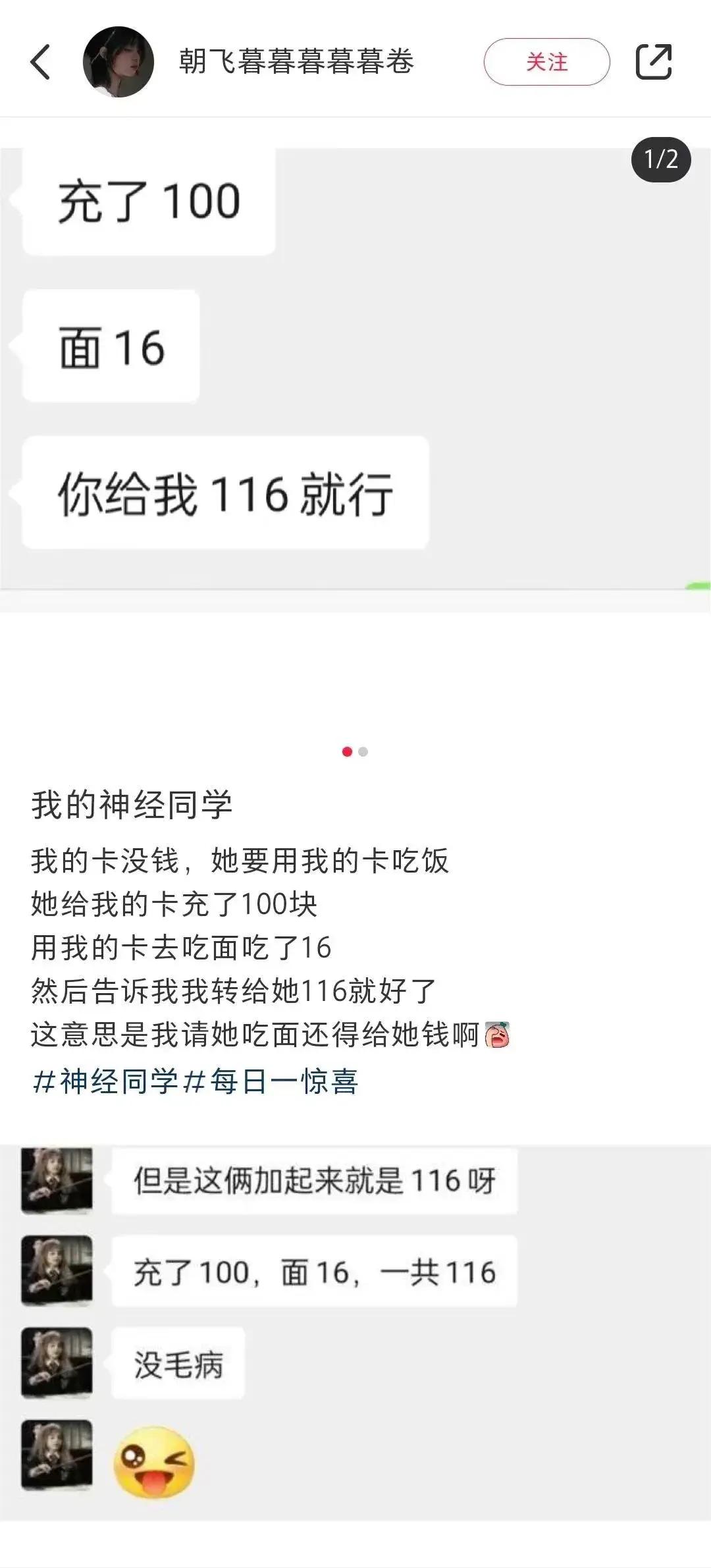Follow the author with 关注 button
The width and height of the screenshot is (711, 1568).
pyautogui.click(x=546, y=62)
